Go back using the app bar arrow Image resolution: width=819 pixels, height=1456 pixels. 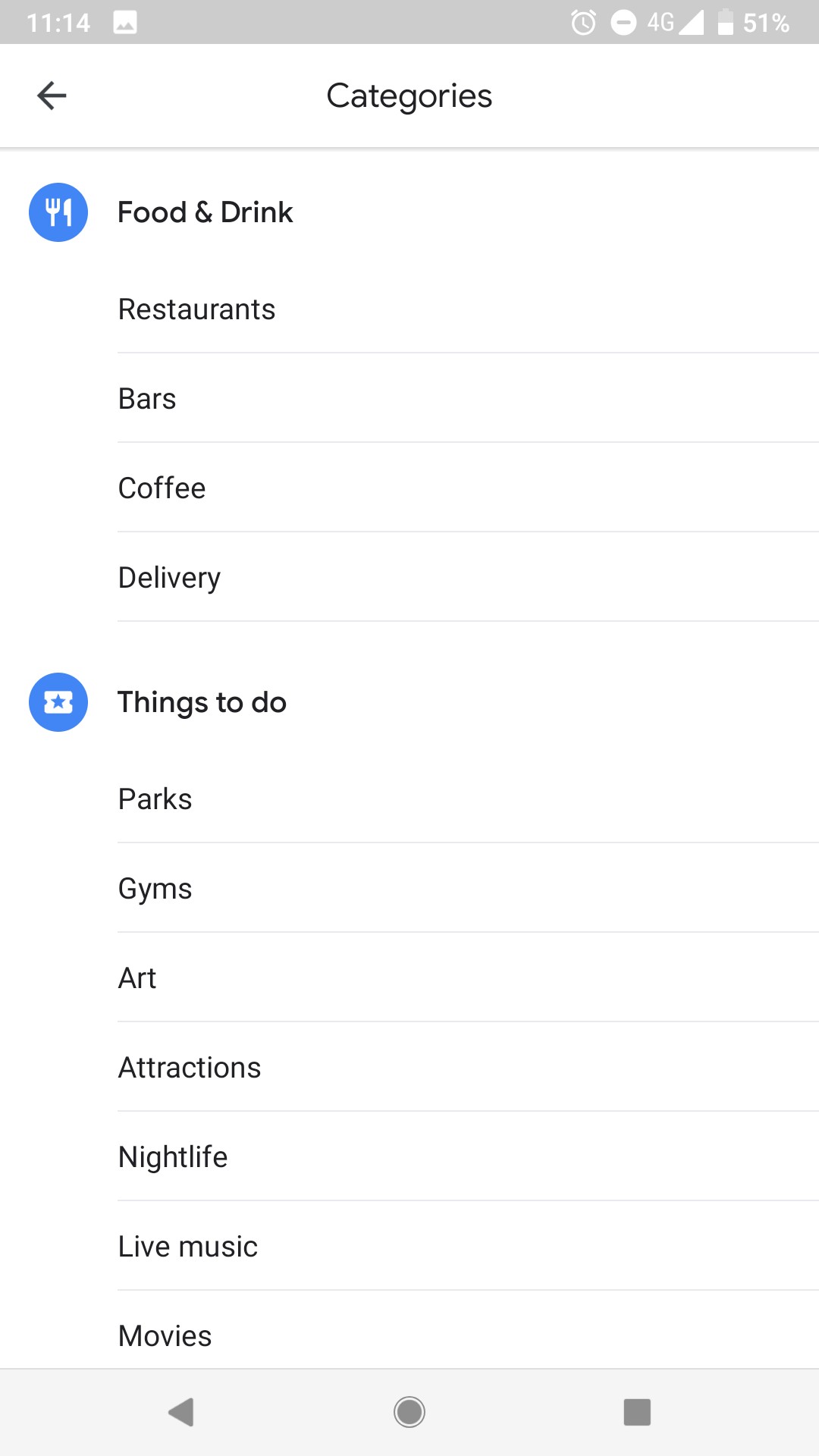[52, 96]
